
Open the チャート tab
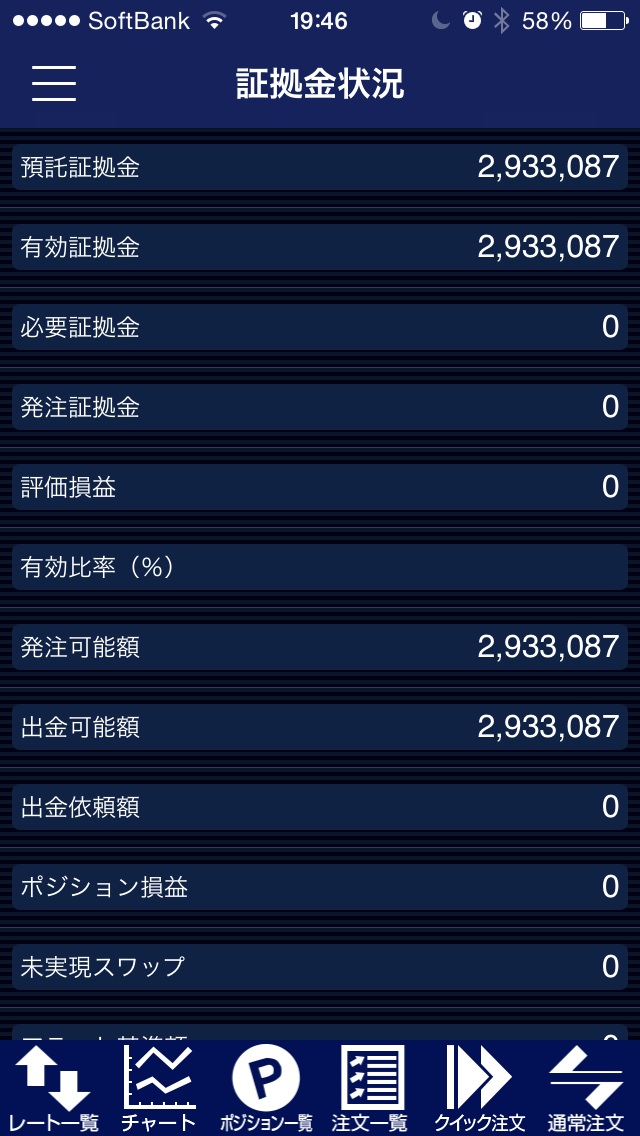[x=158, y=1088]
